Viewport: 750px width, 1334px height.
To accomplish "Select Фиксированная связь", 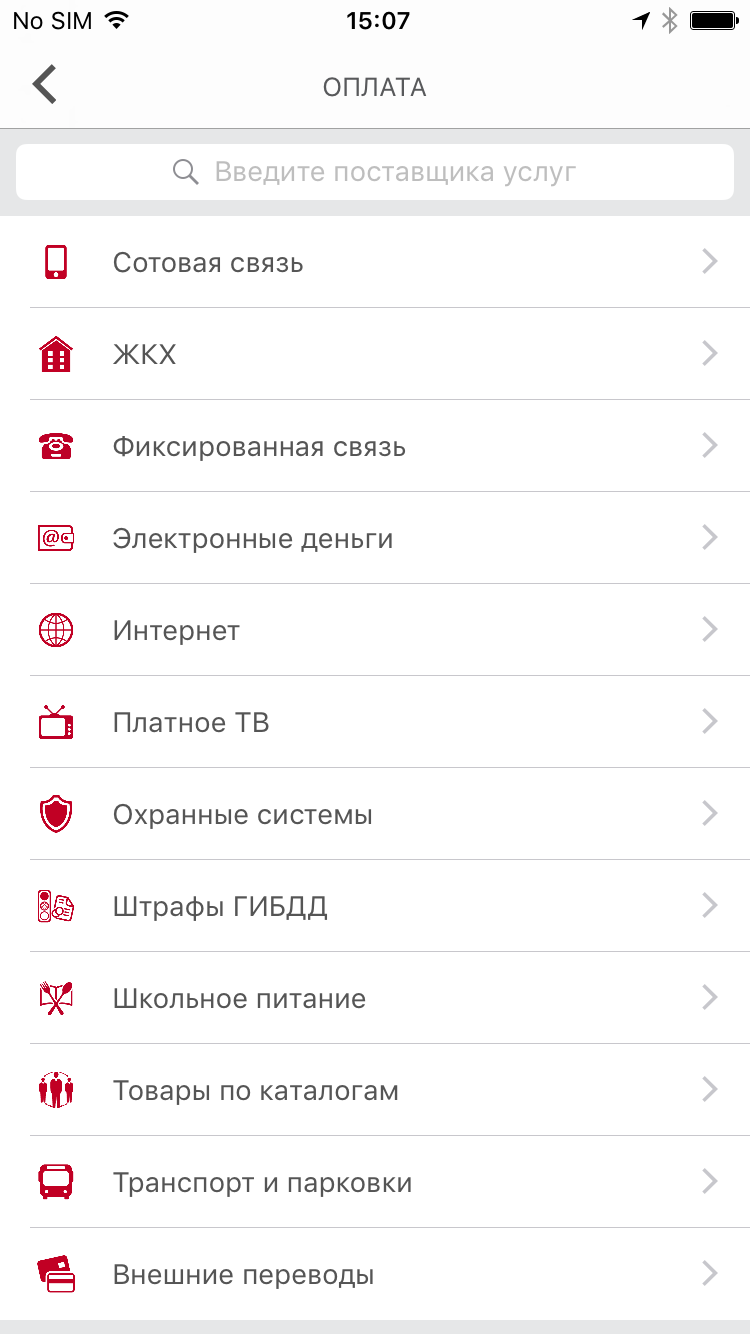I will pos(375,446).
